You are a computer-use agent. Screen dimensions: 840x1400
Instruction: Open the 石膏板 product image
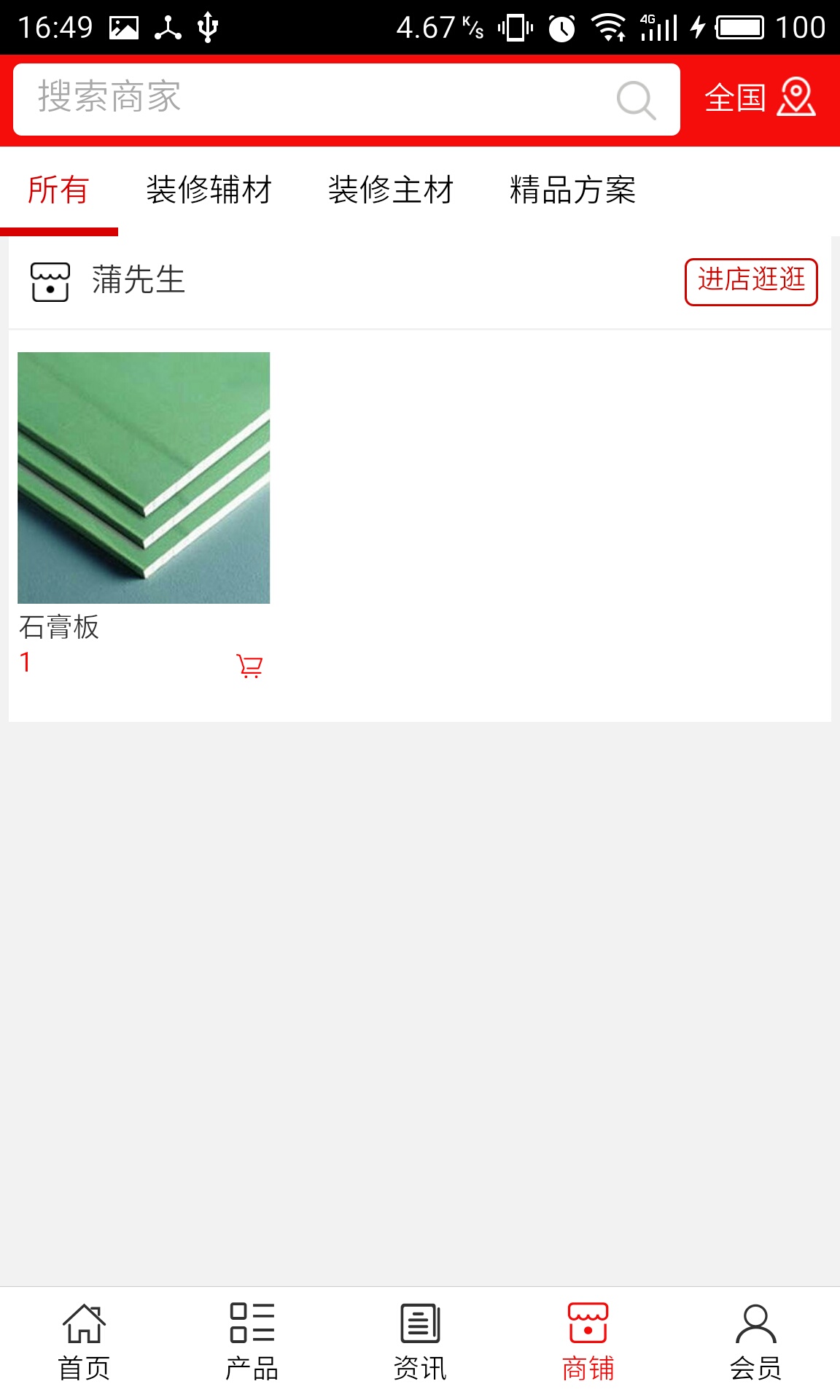tap(144, 478)
